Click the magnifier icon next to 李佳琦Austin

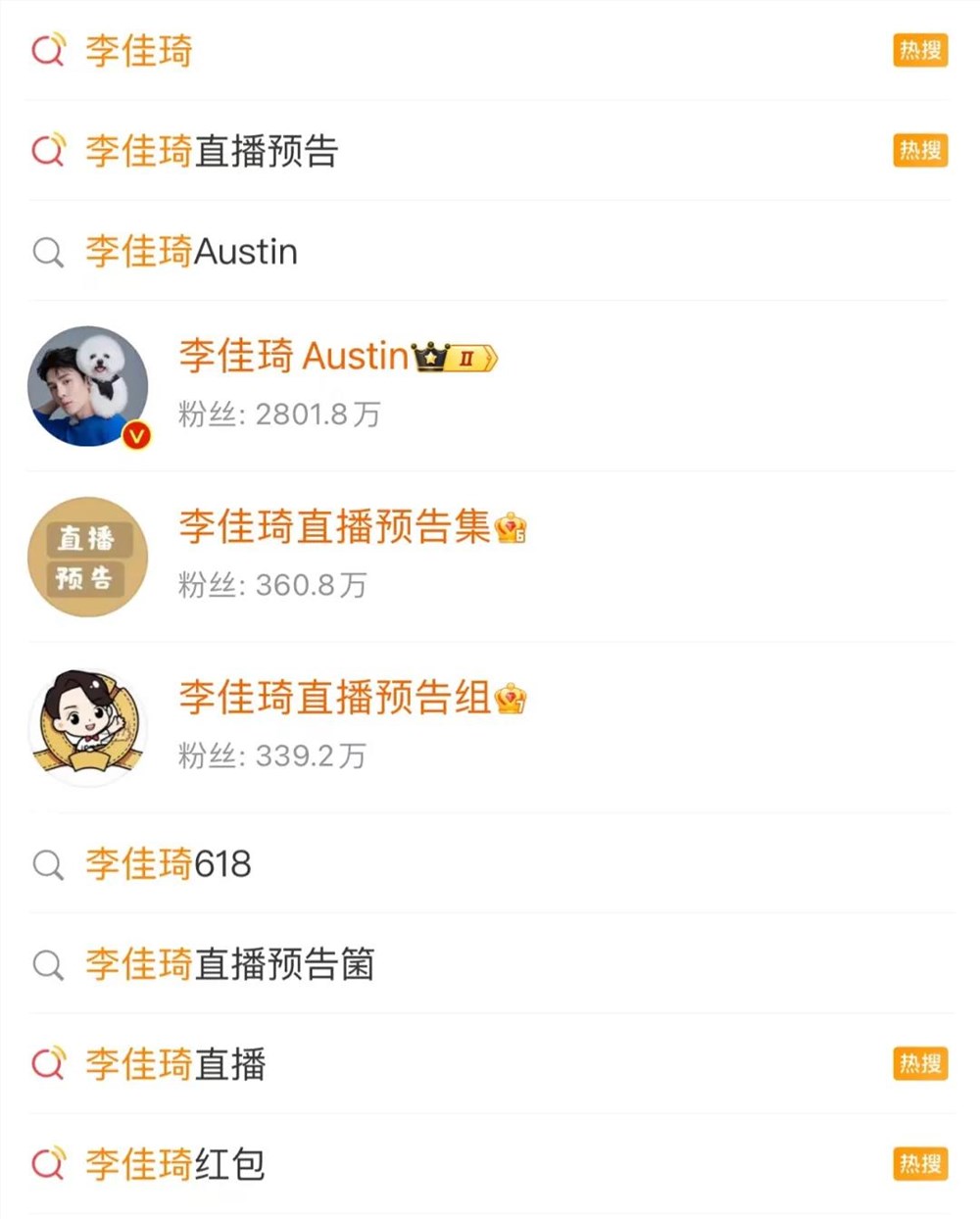(46, 252)
